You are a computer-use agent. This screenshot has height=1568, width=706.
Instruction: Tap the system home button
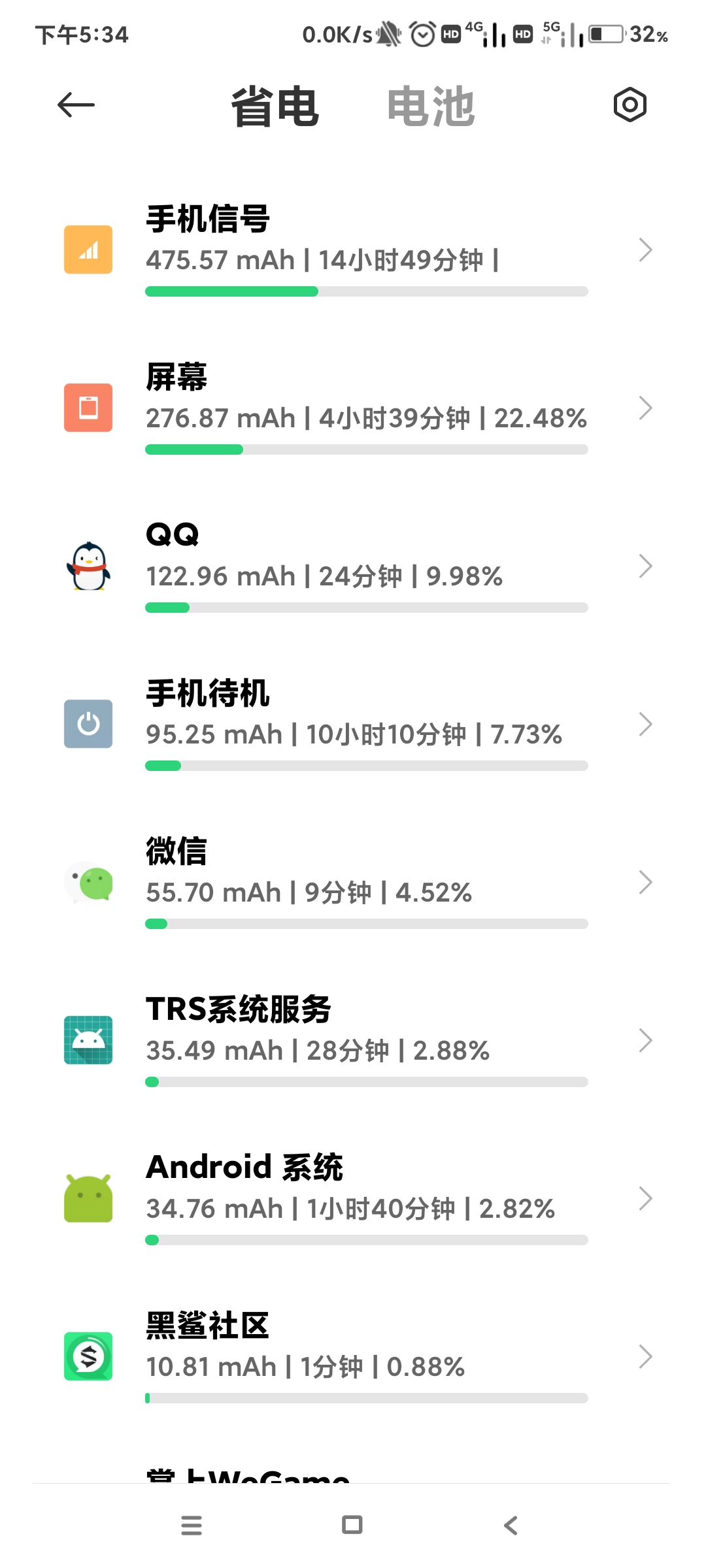352,1525
